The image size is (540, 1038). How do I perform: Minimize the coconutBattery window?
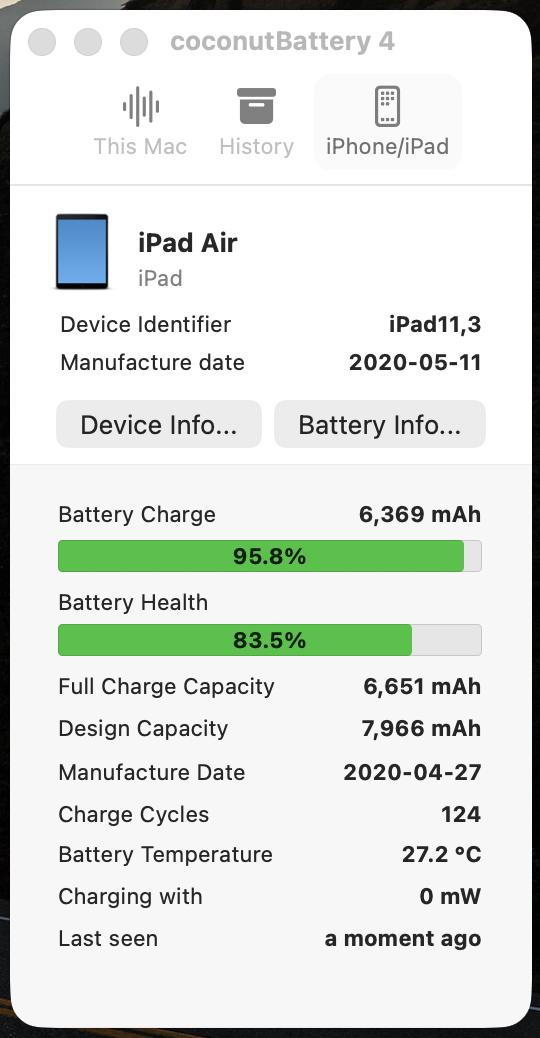tap(88, 42)
